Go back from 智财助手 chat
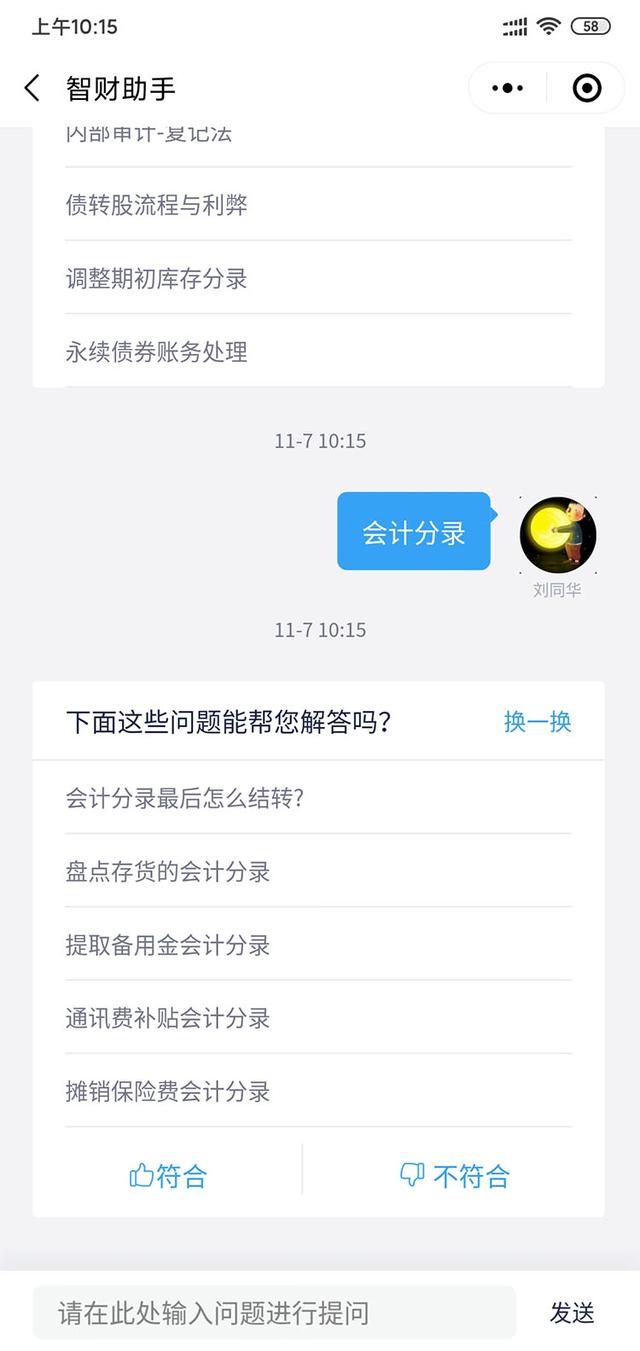 click(32, 88)
